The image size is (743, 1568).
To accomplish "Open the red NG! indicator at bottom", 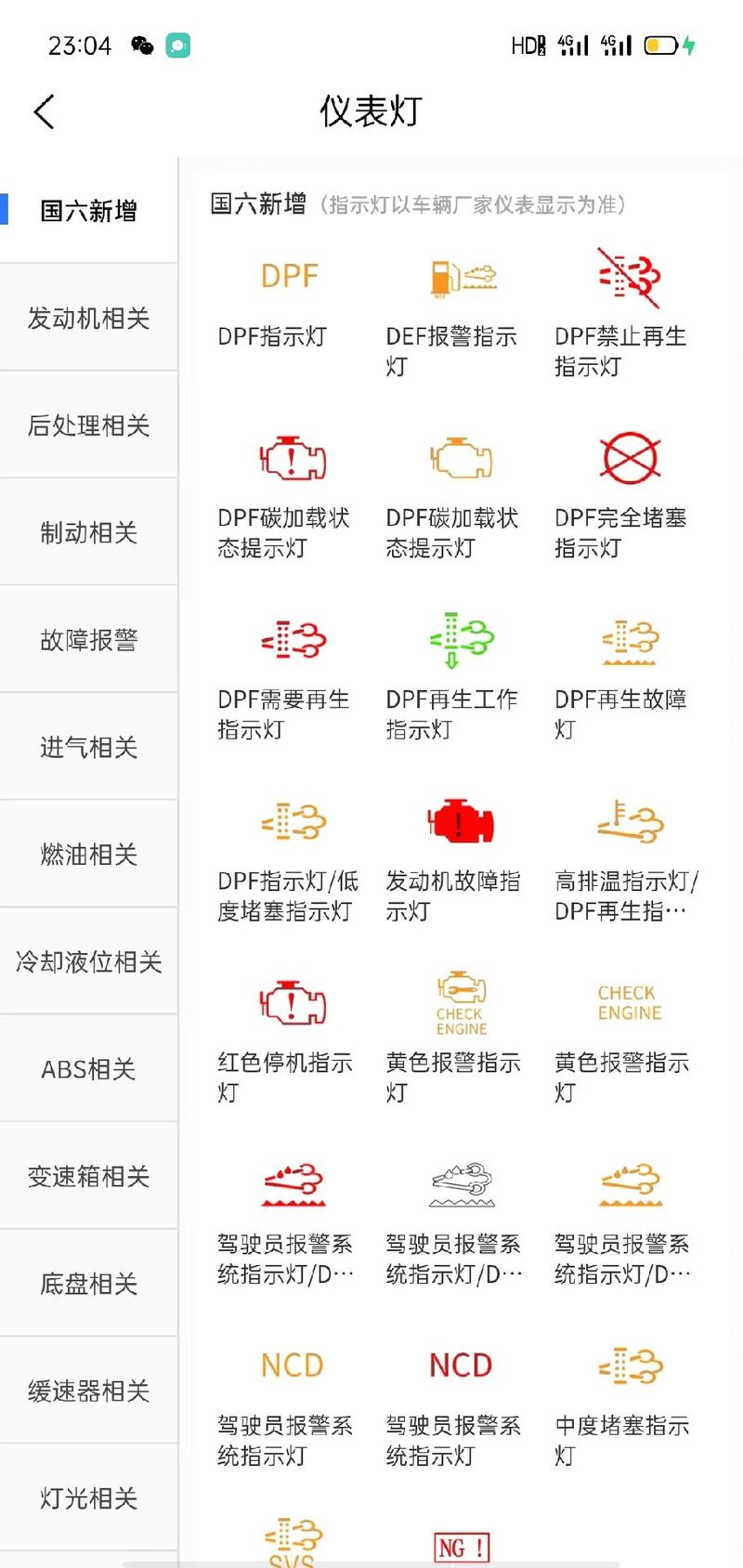I will 459,1539.
